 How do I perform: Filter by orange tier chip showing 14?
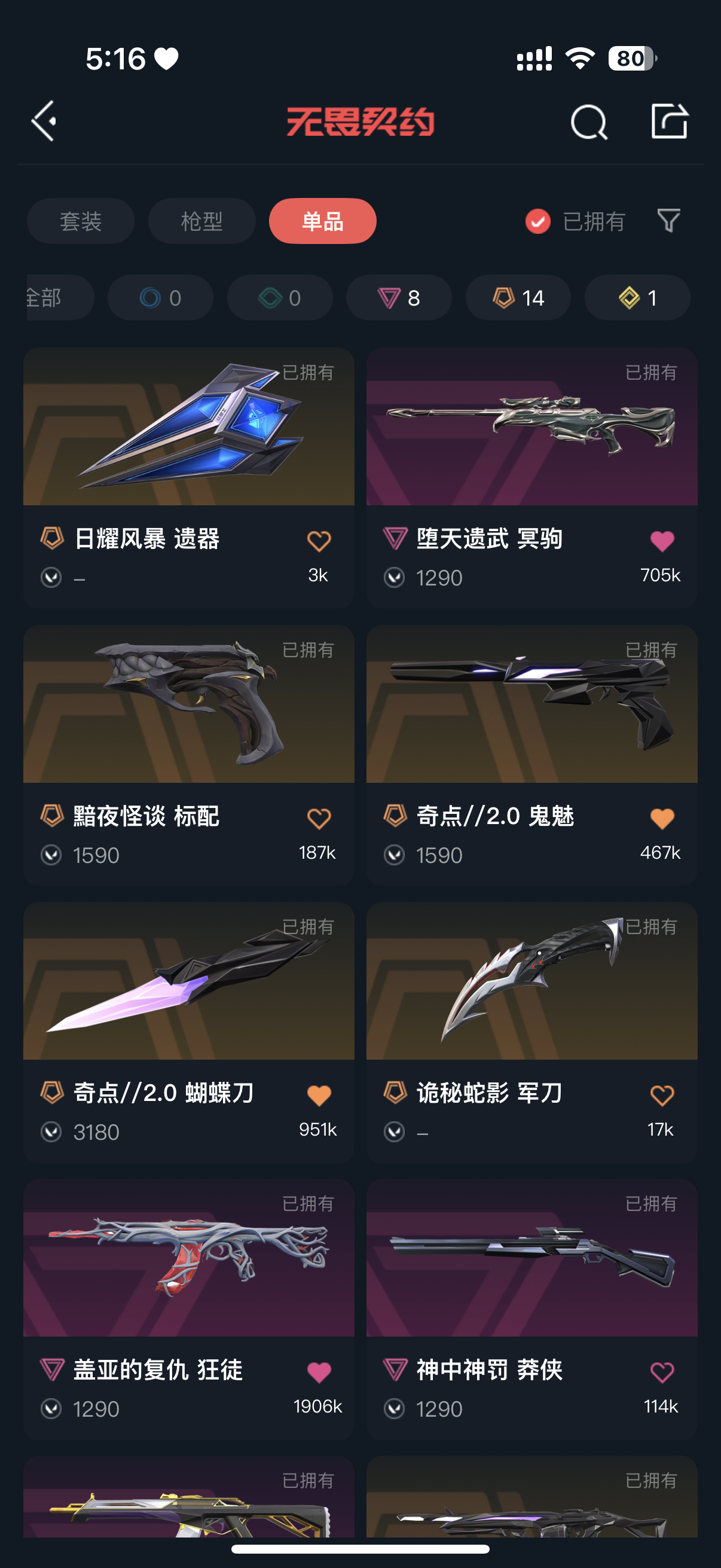tap(518, 298)
